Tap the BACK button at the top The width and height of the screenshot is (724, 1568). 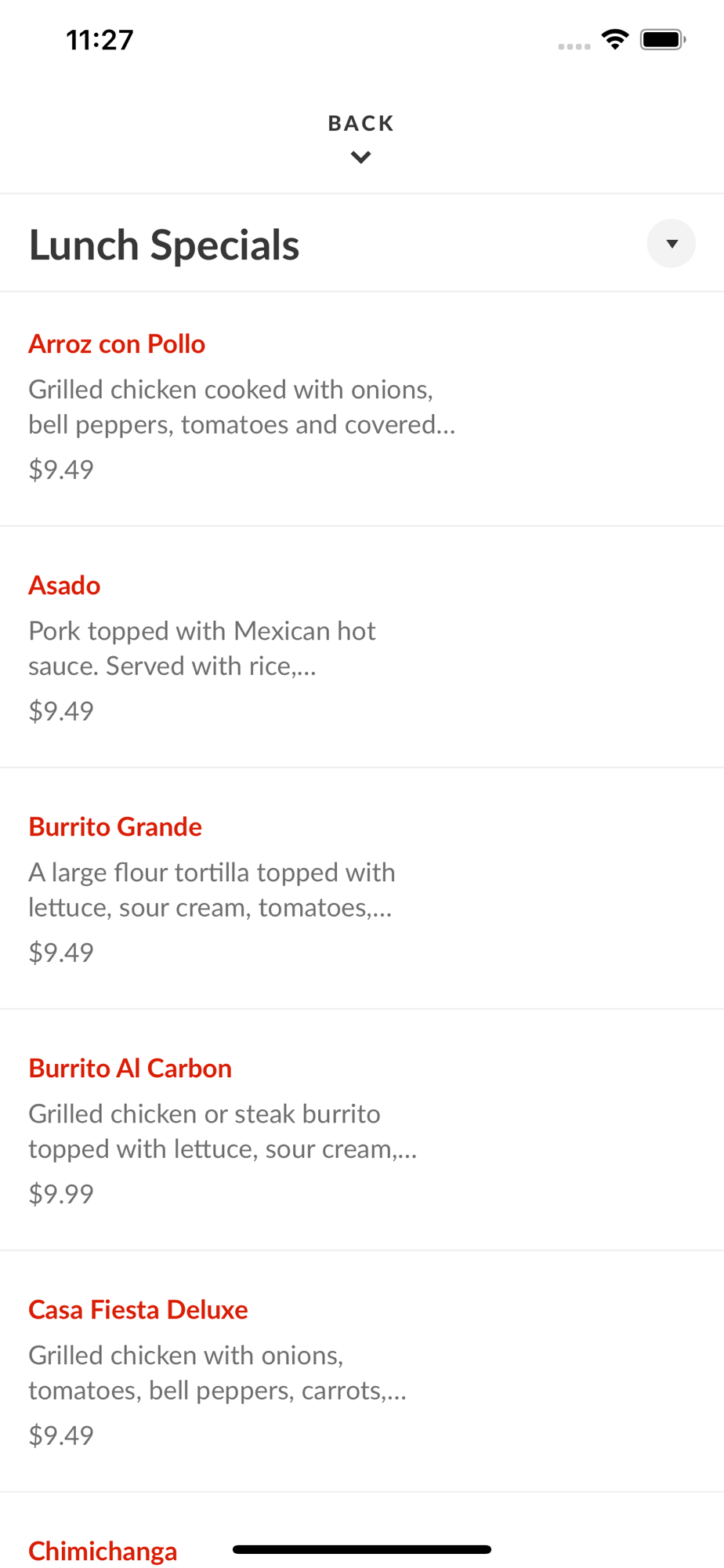tap(361, 138)
